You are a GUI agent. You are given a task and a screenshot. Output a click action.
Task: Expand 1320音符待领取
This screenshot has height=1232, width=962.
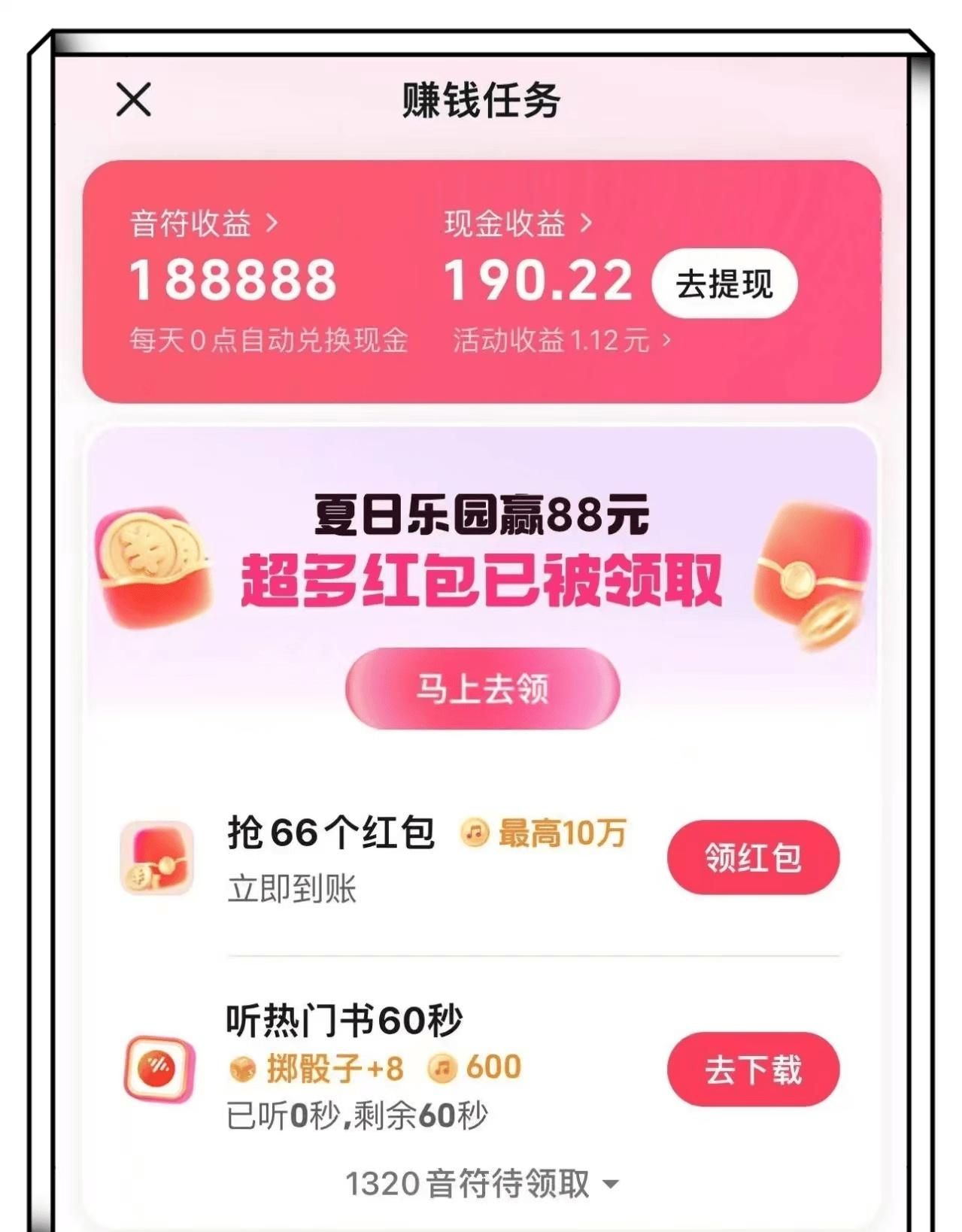(481, 1184)
